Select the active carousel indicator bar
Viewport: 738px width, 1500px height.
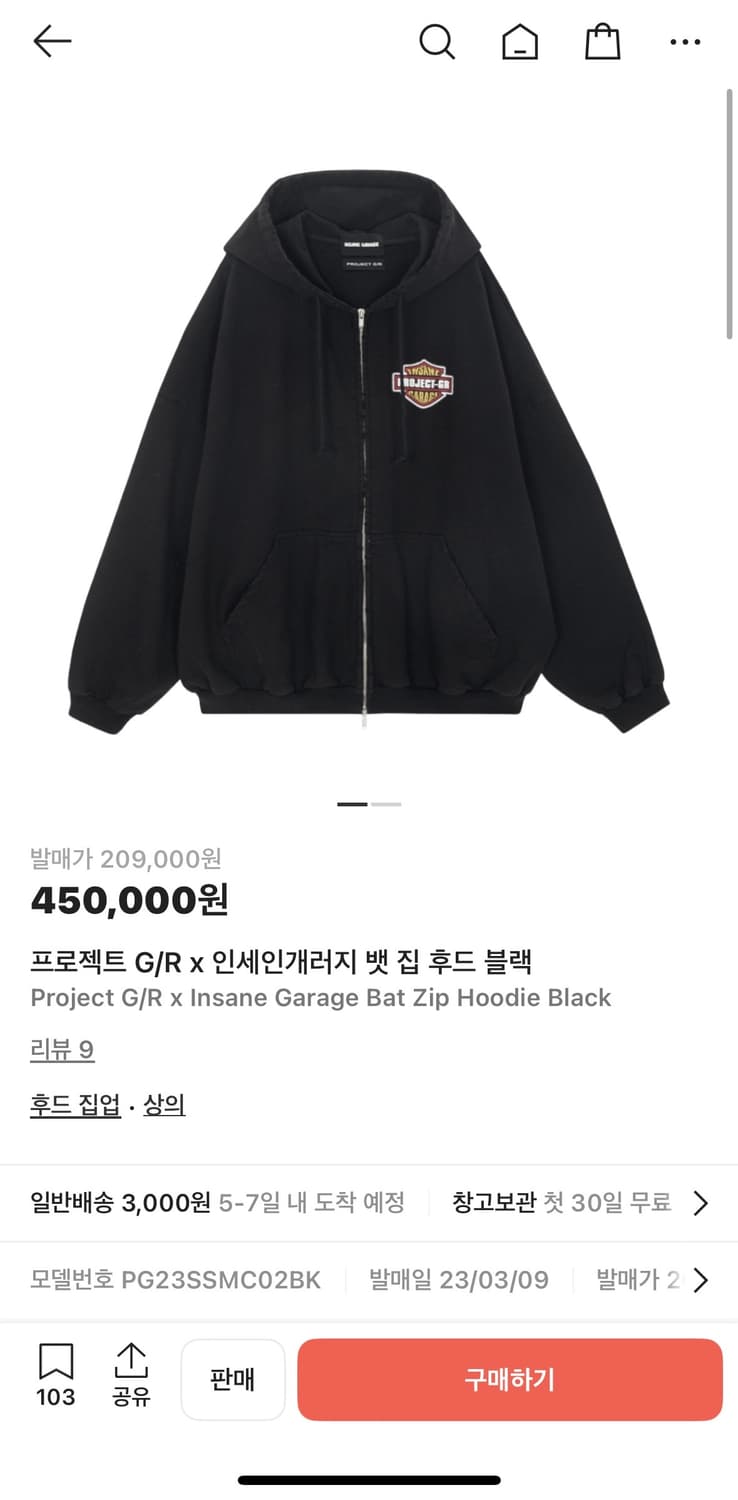click(x=352, y=803)
